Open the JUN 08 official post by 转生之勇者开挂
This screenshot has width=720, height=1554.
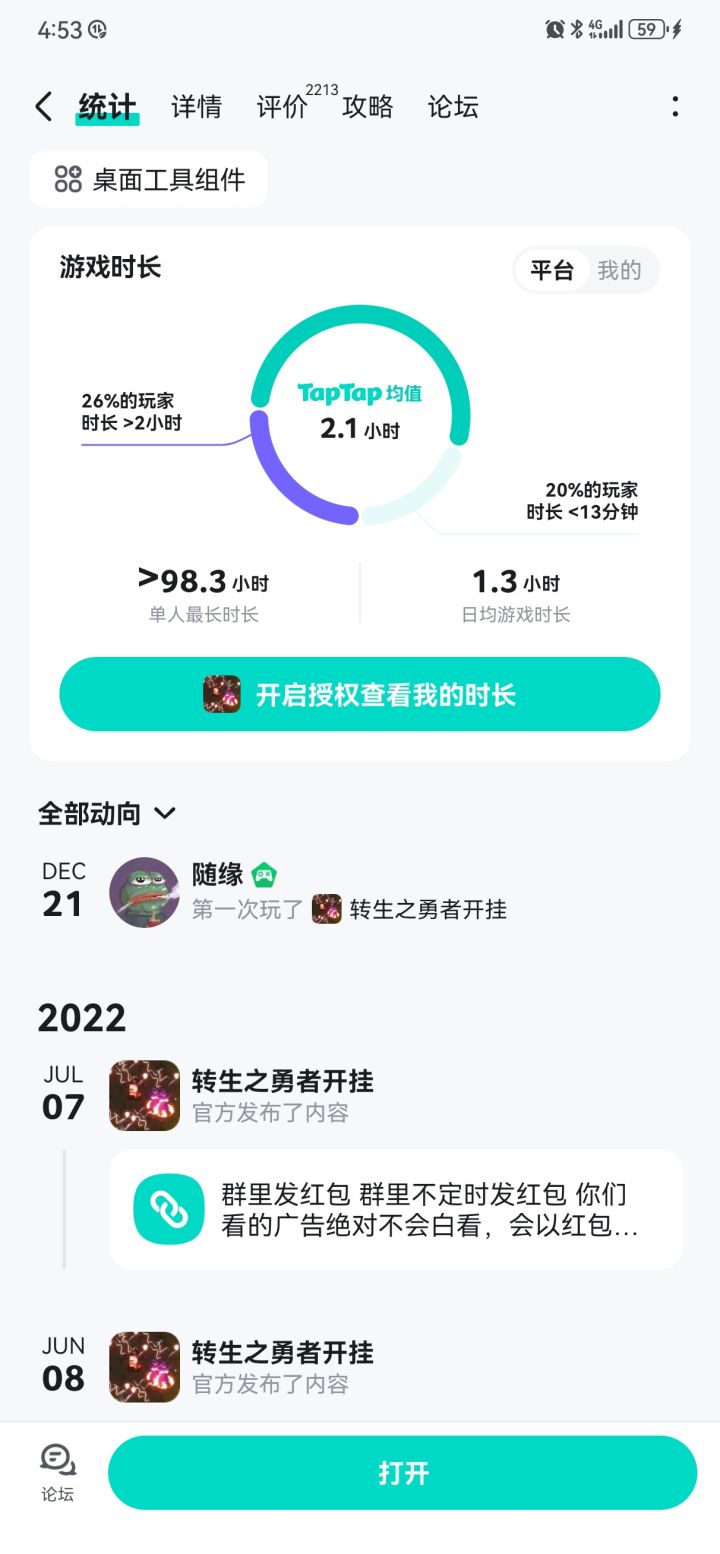pyautogui.click(x=282, y=1367)
